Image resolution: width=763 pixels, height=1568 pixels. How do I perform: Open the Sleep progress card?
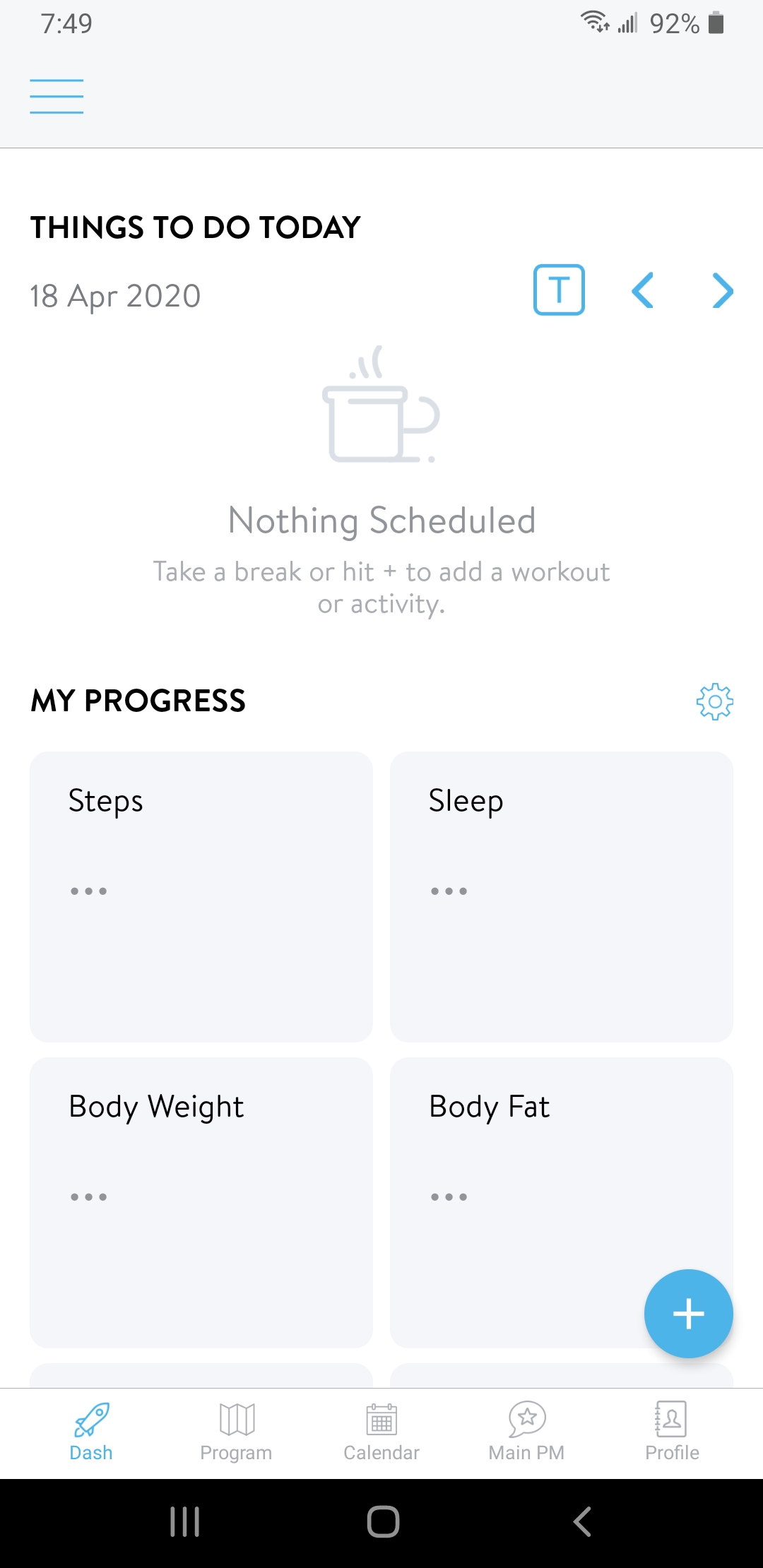tap(562, 896)
